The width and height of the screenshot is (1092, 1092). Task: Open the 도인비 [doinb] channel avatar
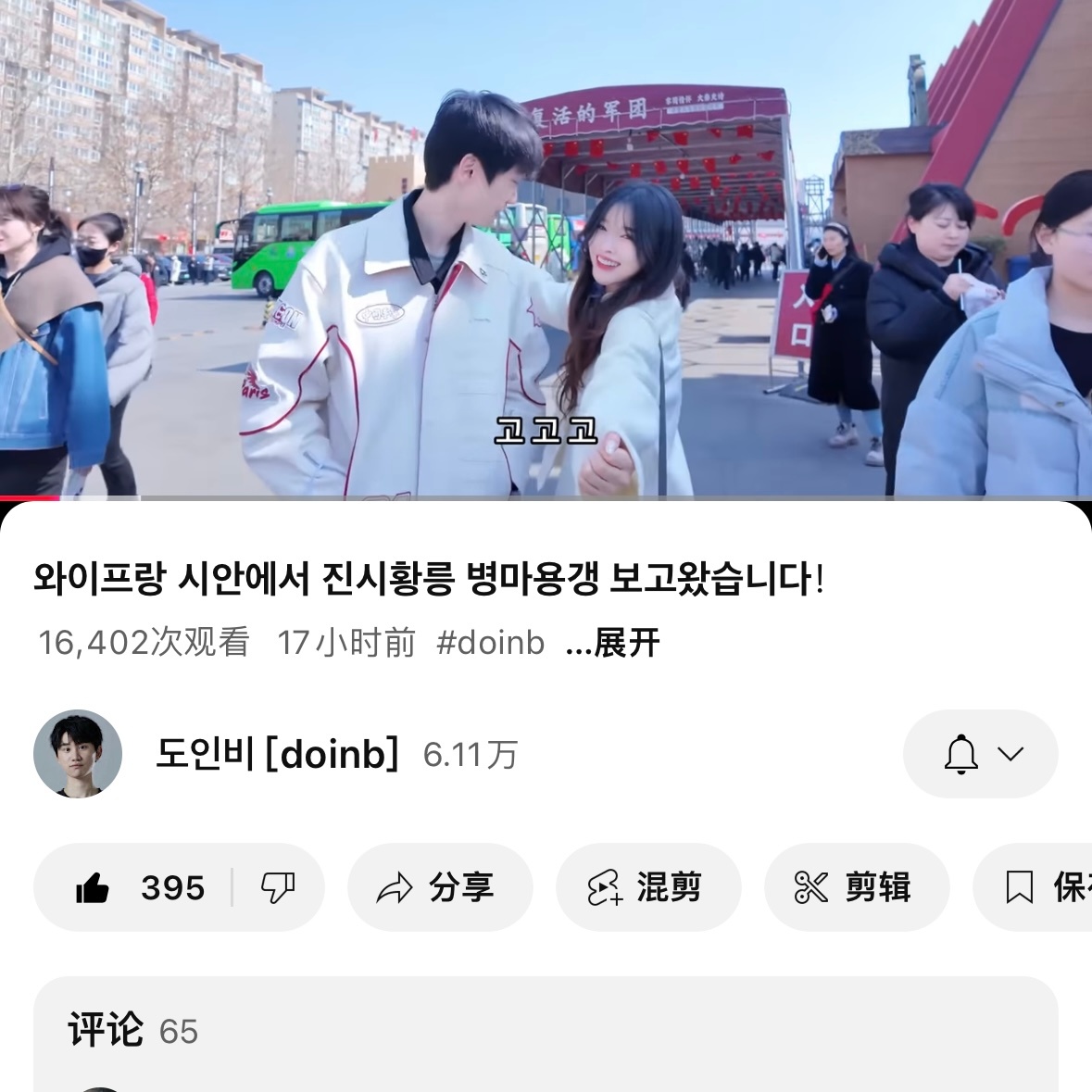click(78, 754)
